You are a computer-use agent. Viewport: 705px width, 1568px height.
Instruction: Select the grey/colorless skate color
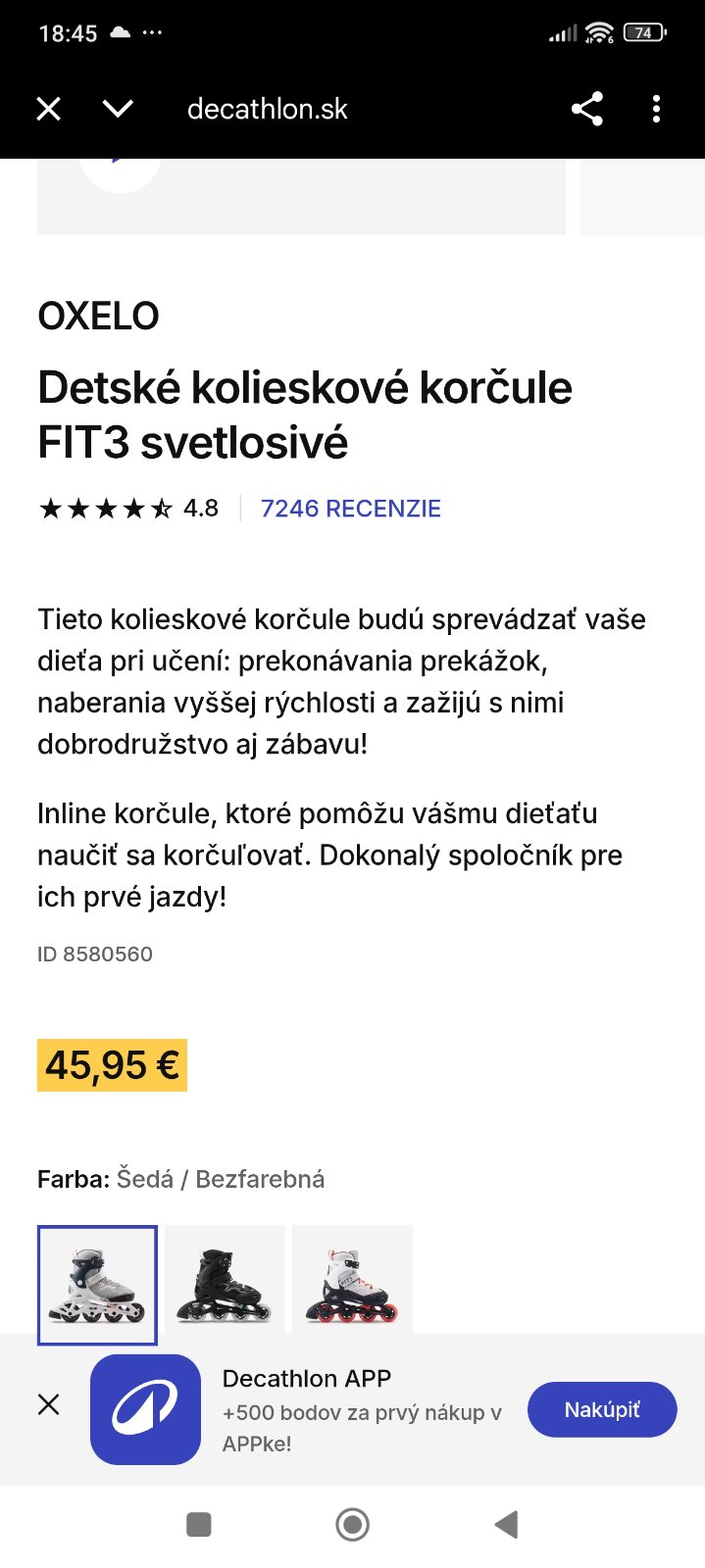click(97, 1284)
